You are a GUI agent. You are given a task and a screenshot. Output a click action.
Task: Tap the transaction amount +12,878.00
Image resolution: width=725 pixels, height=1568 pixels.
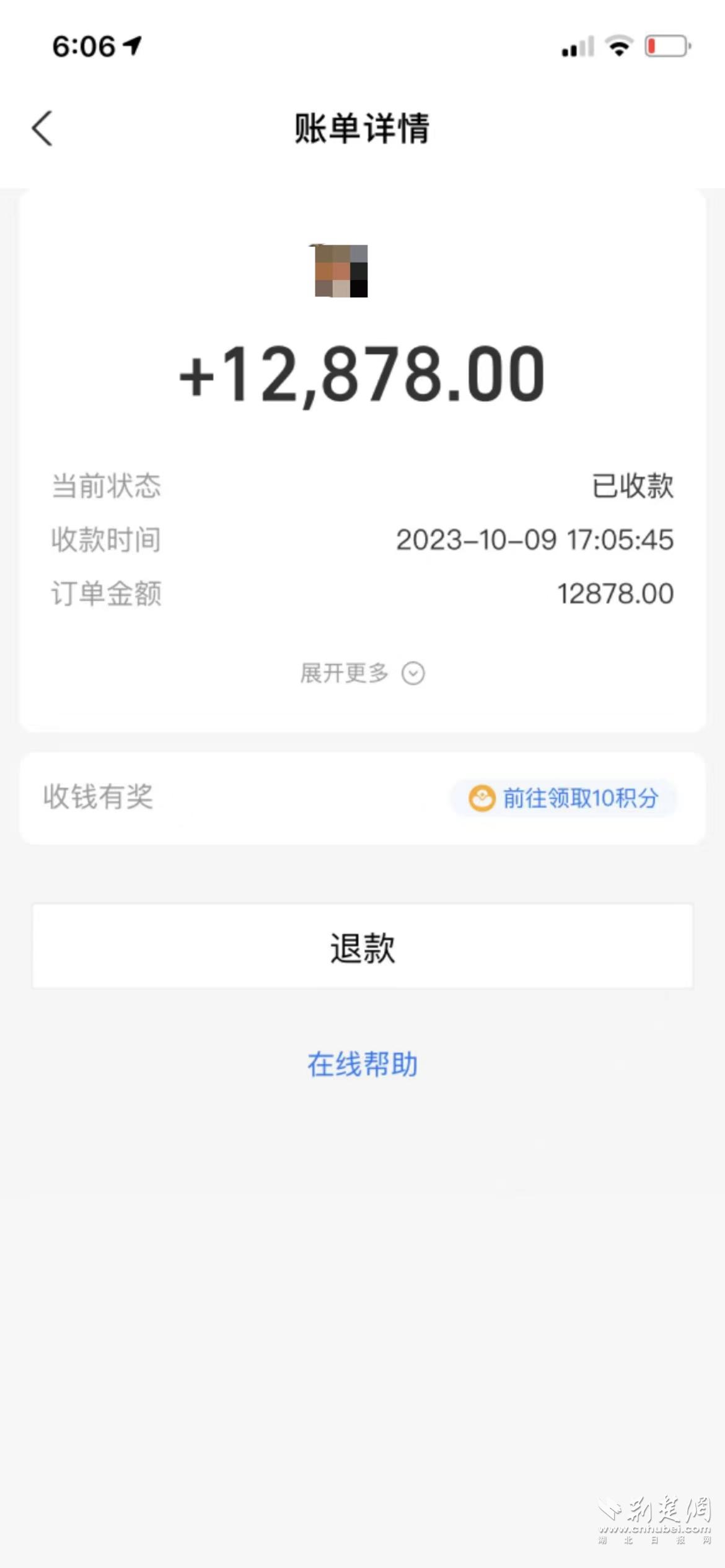pos(362,373)
